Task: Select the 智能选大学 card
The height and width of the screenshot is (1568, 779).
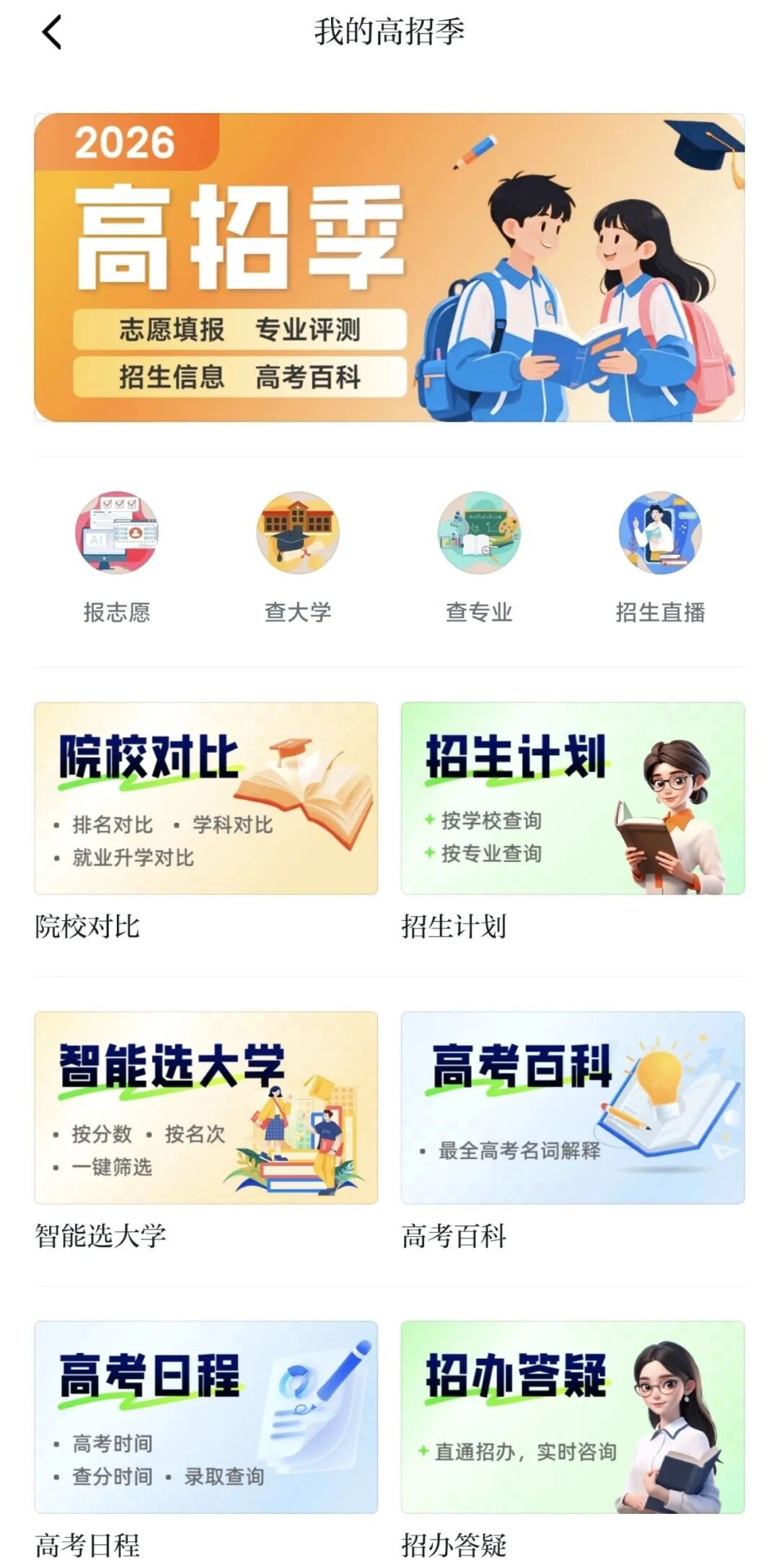Action: [x=206, y=1108]
